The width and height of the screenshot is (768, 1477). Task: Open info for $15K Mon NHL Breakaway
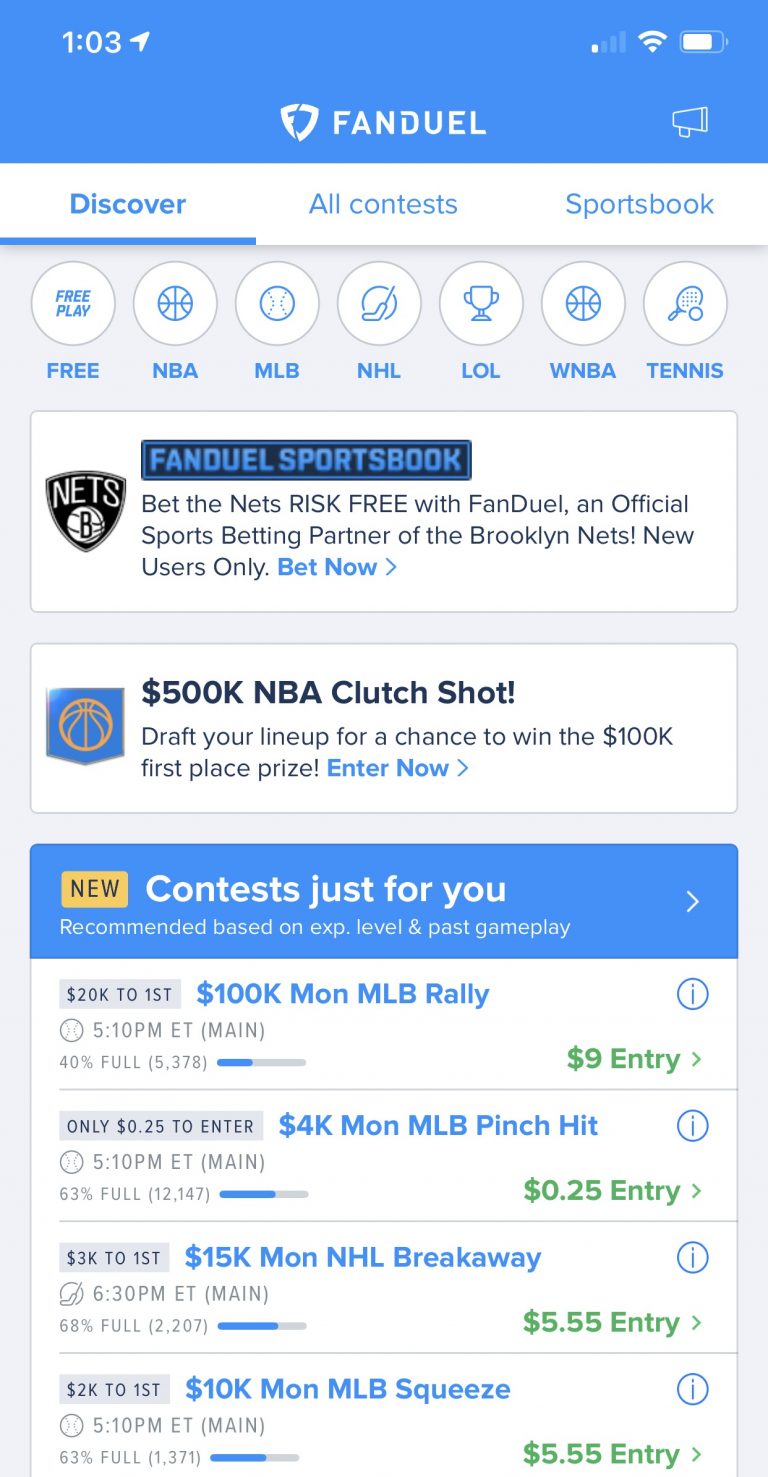click(x=692, y=1257)
